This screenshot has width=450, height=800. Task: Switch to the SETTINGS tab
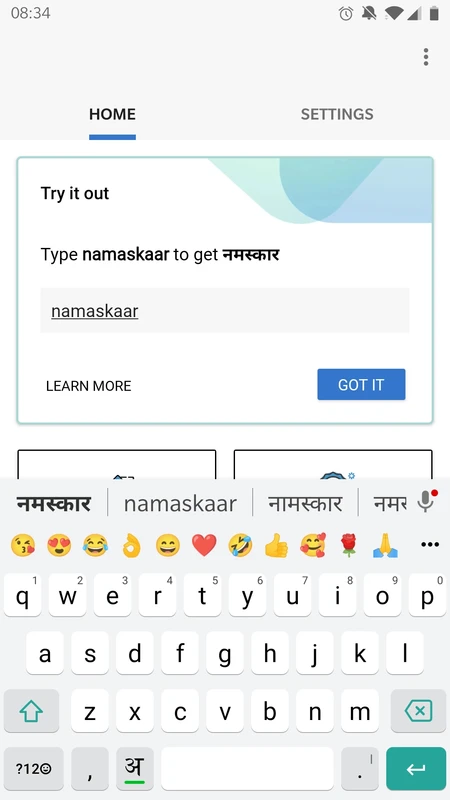tap(337, 114)
